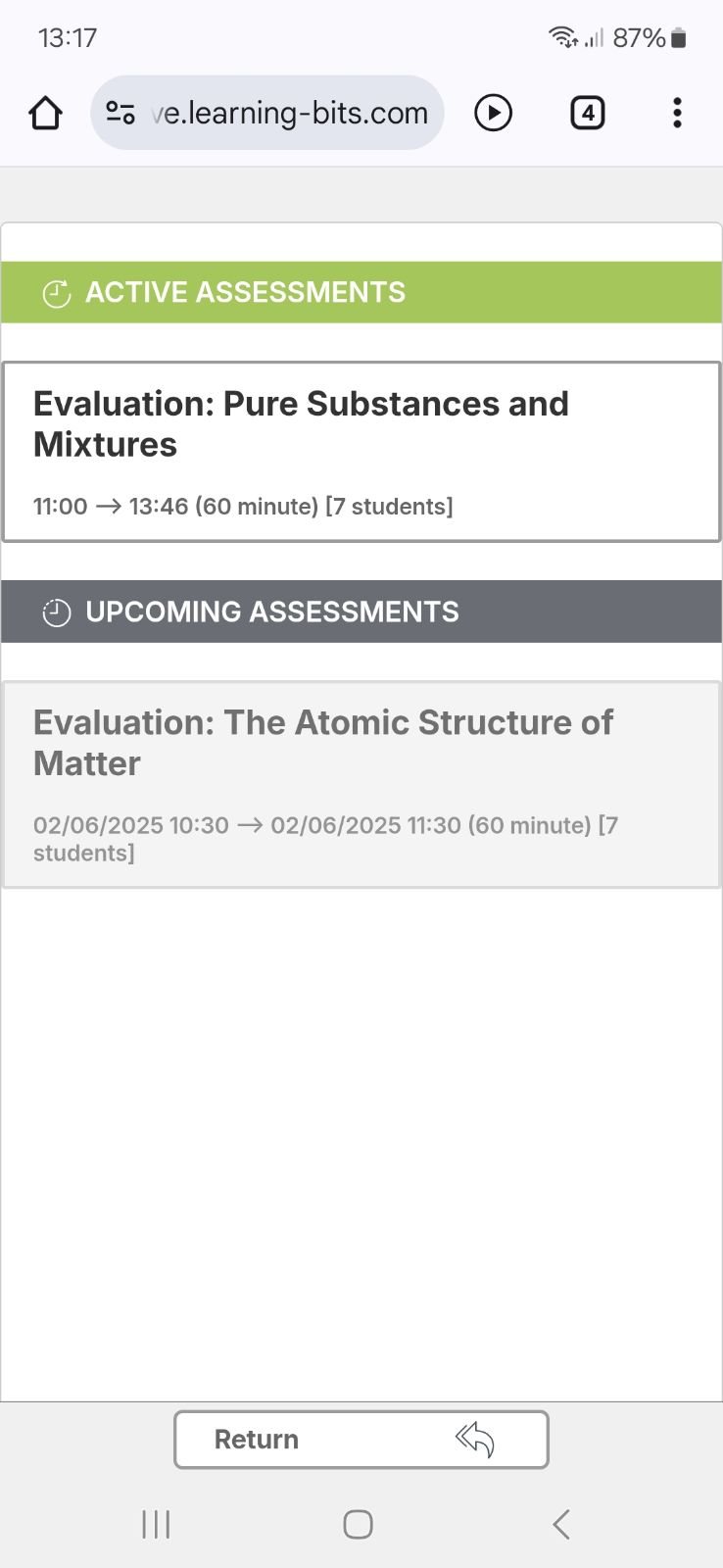Open the tab switcher showing 4 tabs

point(587,114)
